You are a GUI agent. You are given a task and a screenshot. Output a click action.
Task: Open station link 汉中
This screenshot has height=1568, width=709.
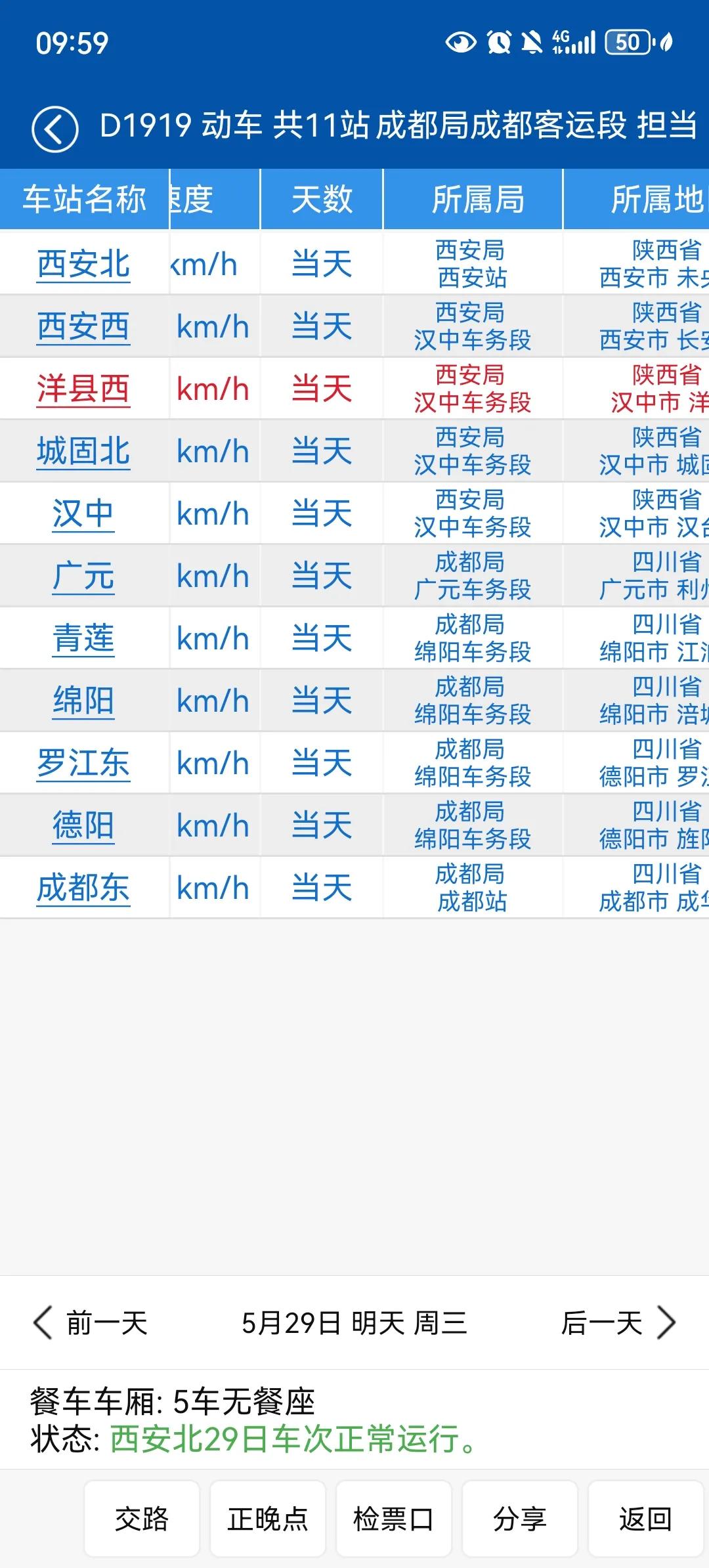point(83,514)
